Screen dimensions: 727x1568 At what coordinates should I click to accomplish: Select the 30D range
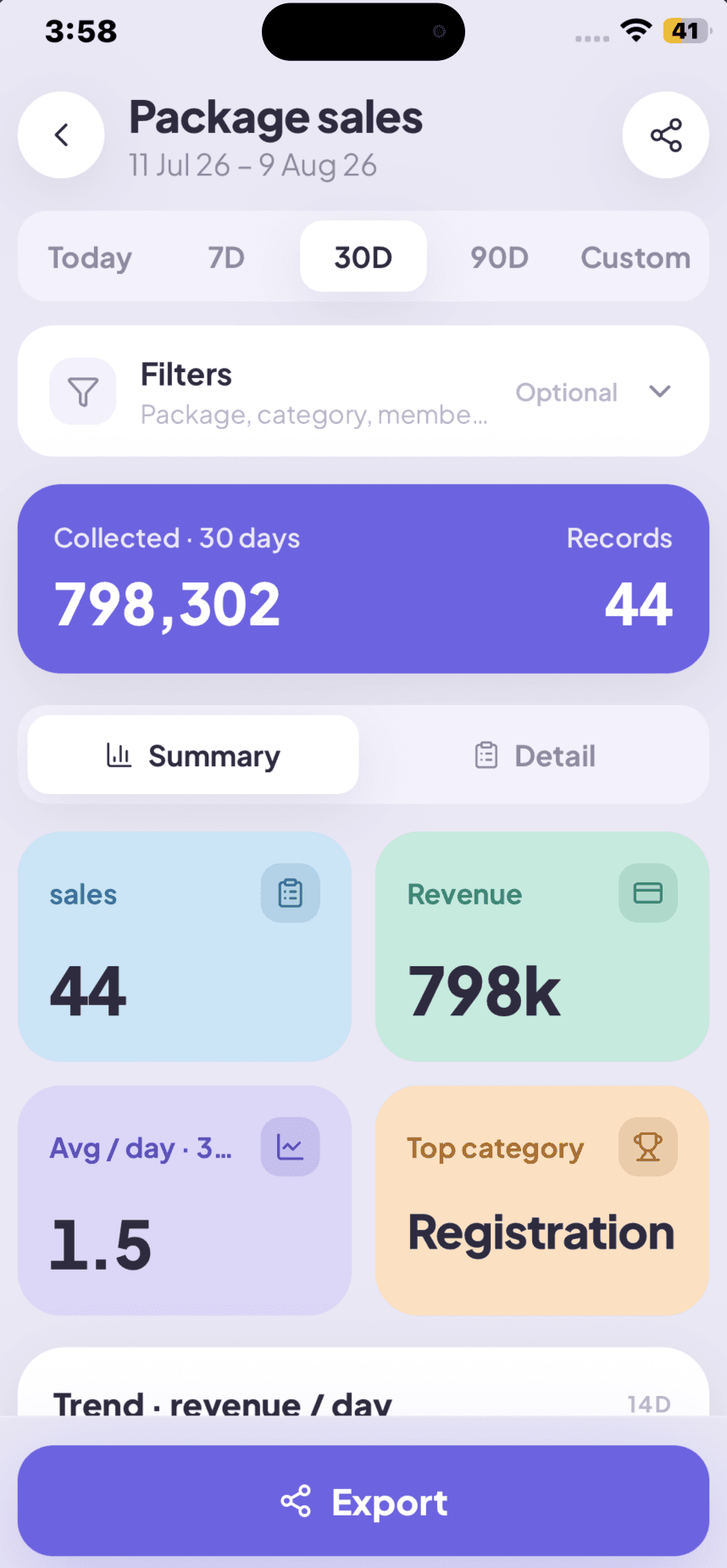pos(363,257)
